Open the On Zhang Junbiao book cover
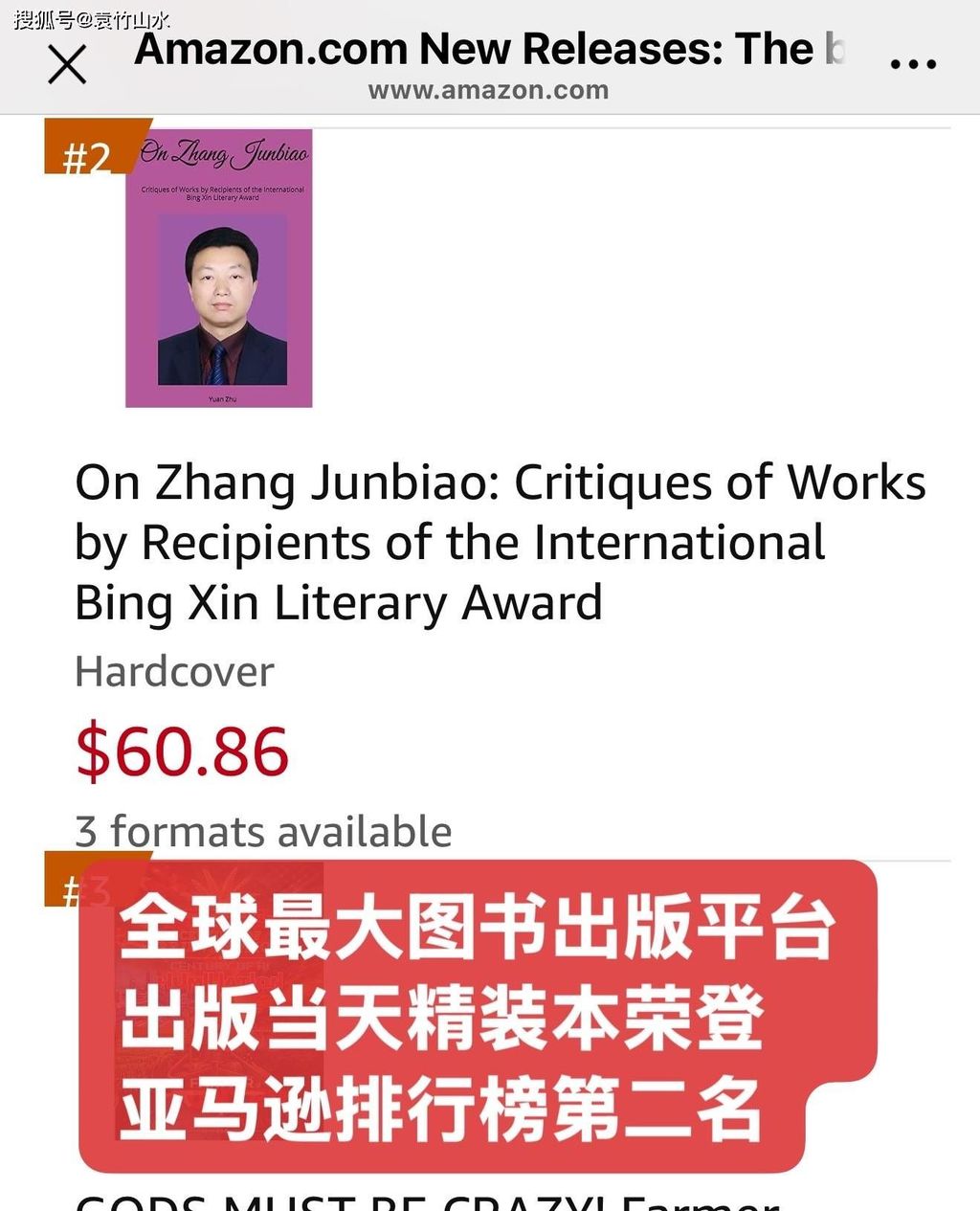The height and width of the screenshot is (1211, 980). (x=219, y=268)
